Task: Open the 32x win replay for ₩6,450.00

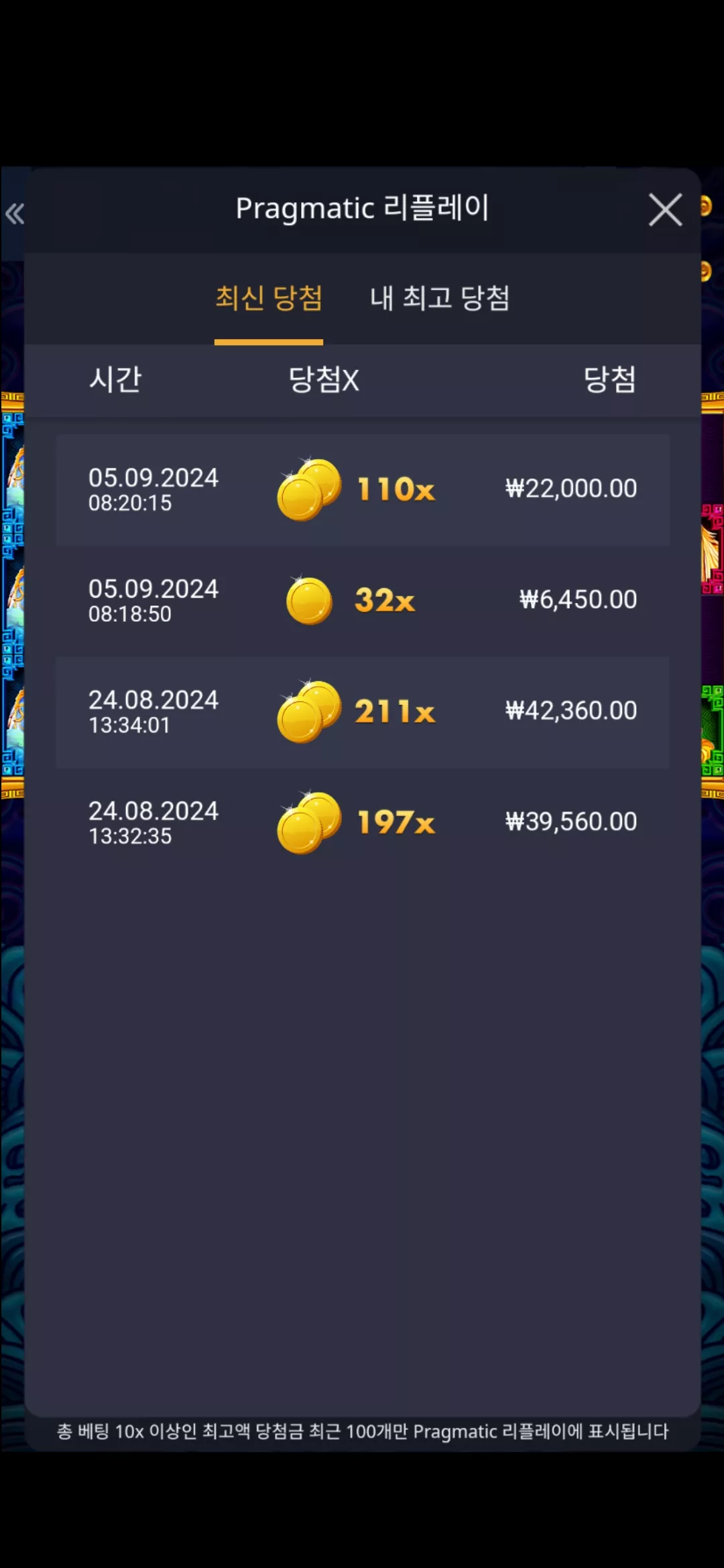Action: (363, 601)
